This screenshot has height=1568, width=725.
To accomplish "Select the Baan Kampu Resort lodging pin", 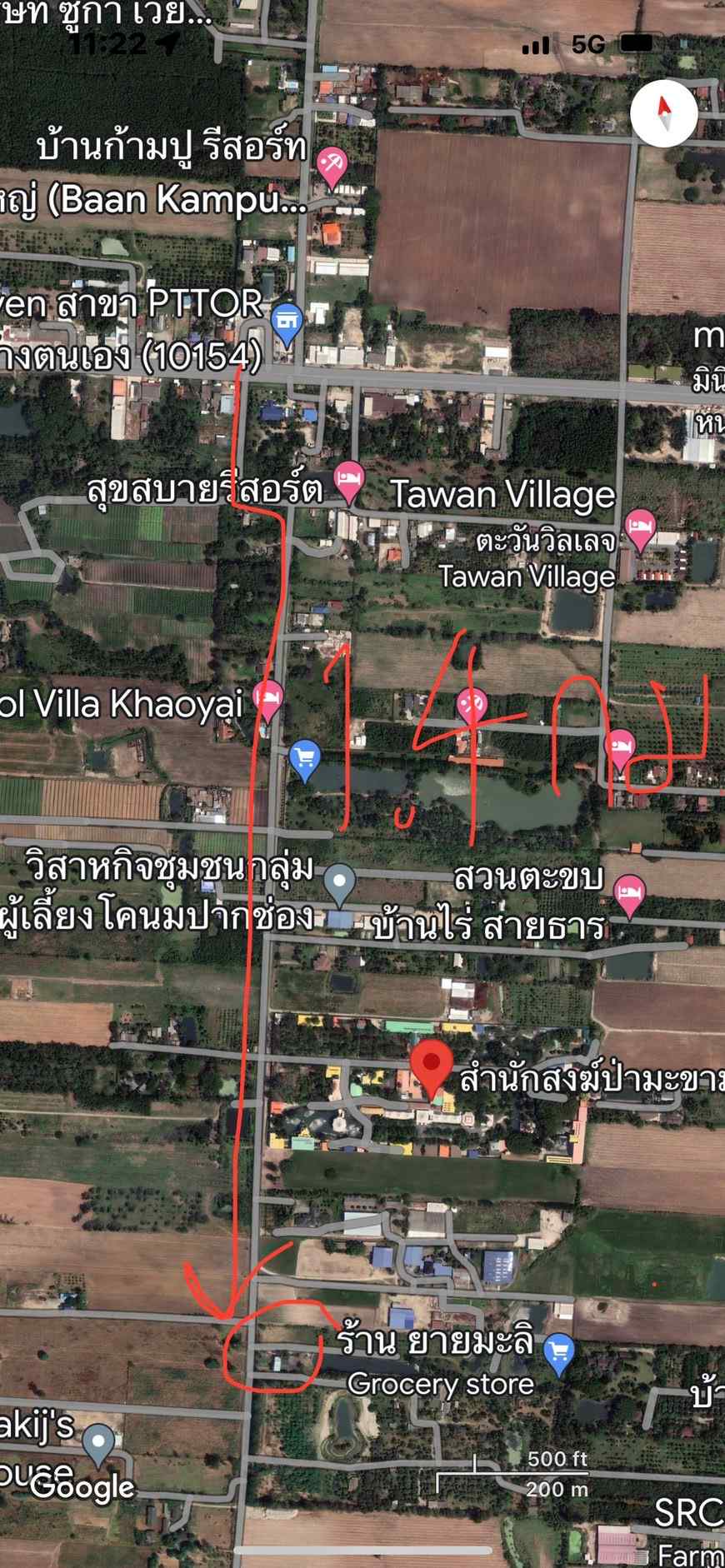I will pyautogui.click(x=332, y=161).
